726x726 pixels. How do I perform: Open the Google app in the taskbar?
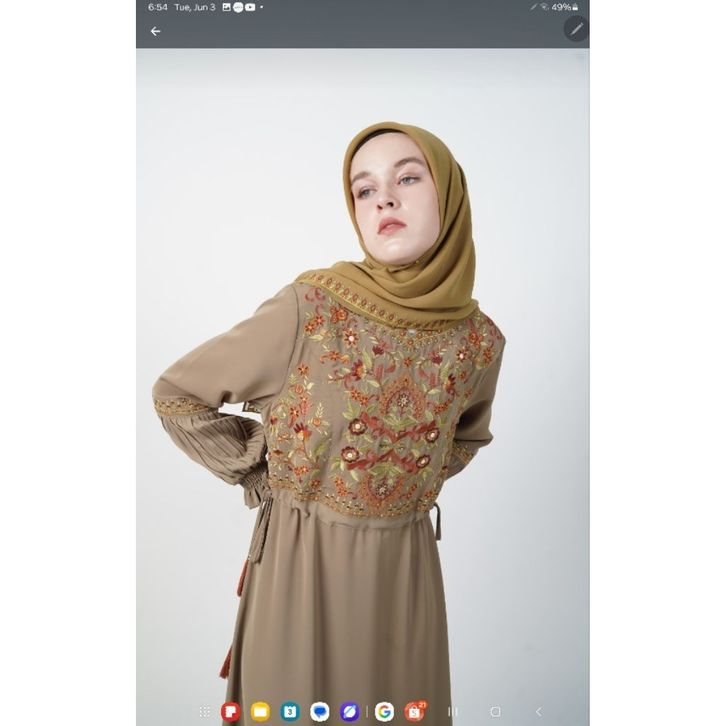384,712
